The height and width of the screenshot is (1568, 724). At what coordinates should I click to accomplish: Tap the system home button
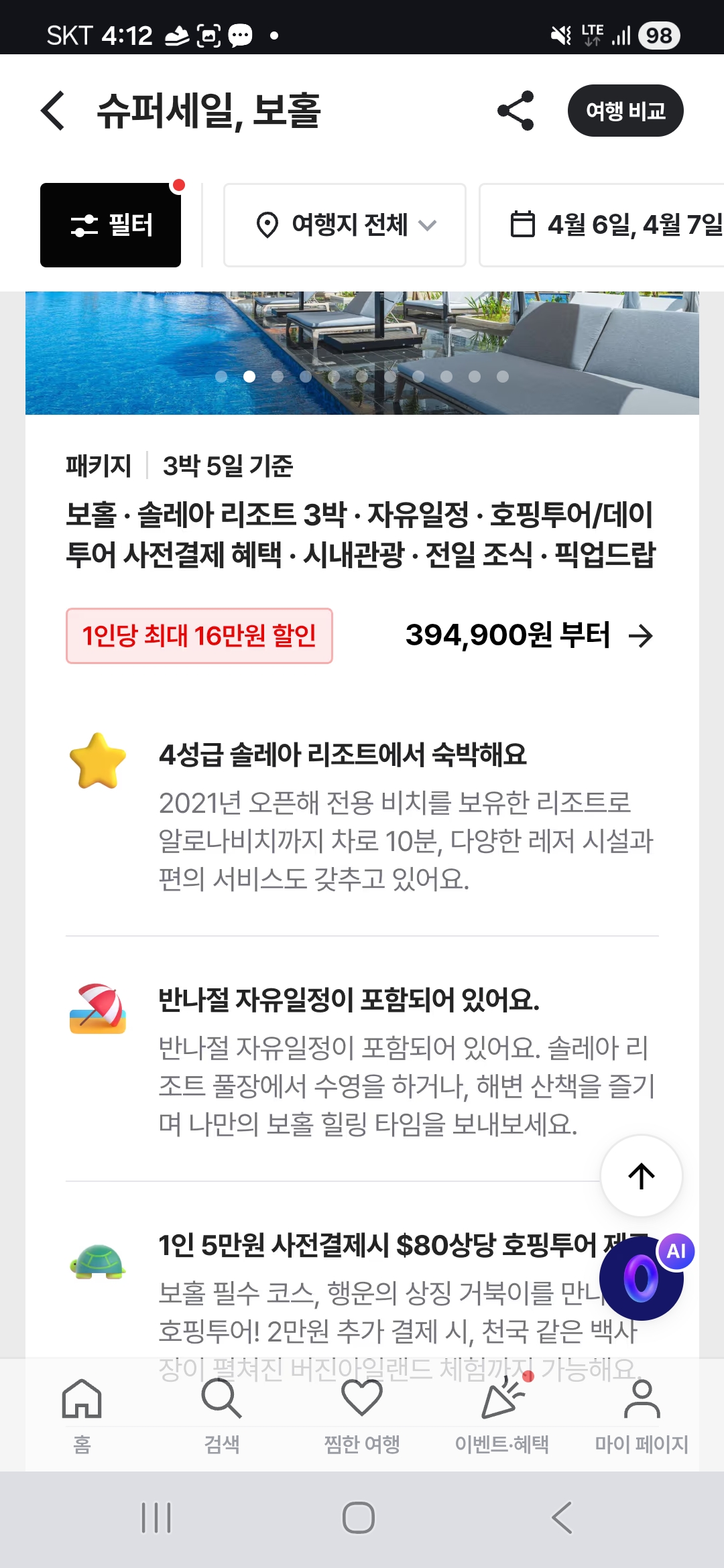point(359,1518)
